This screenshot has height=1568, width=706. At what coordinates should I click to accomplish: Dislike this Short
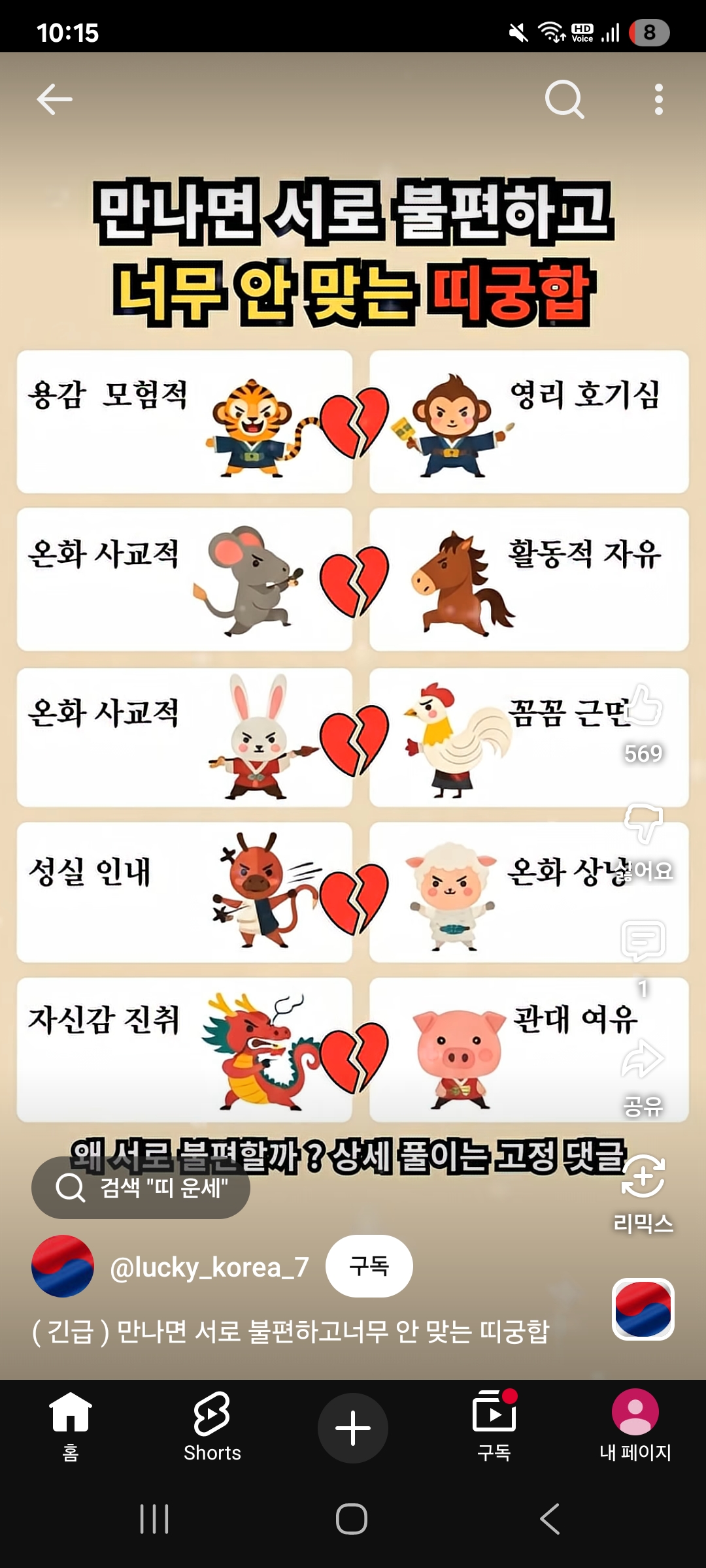643,825
